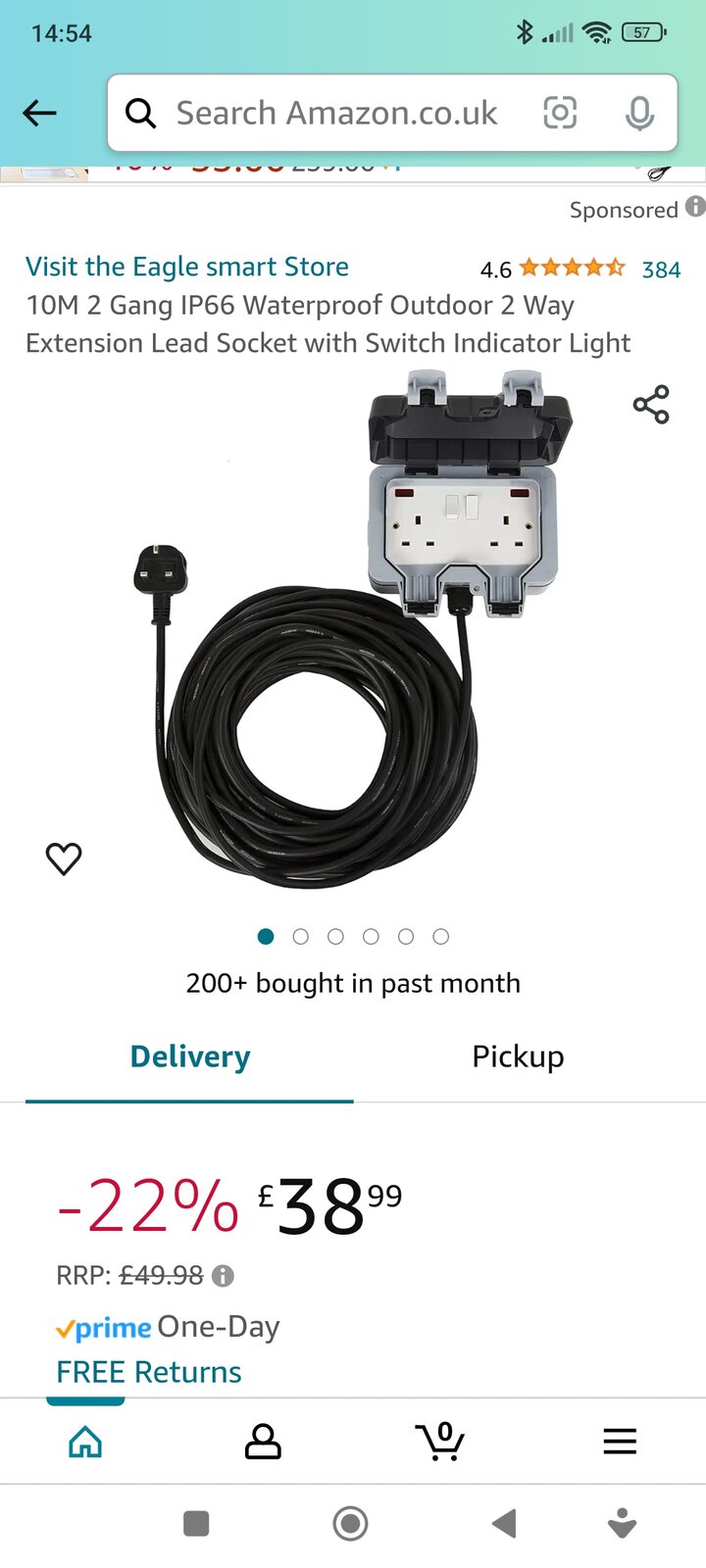Select the Delivery tab

[190, 1056]
